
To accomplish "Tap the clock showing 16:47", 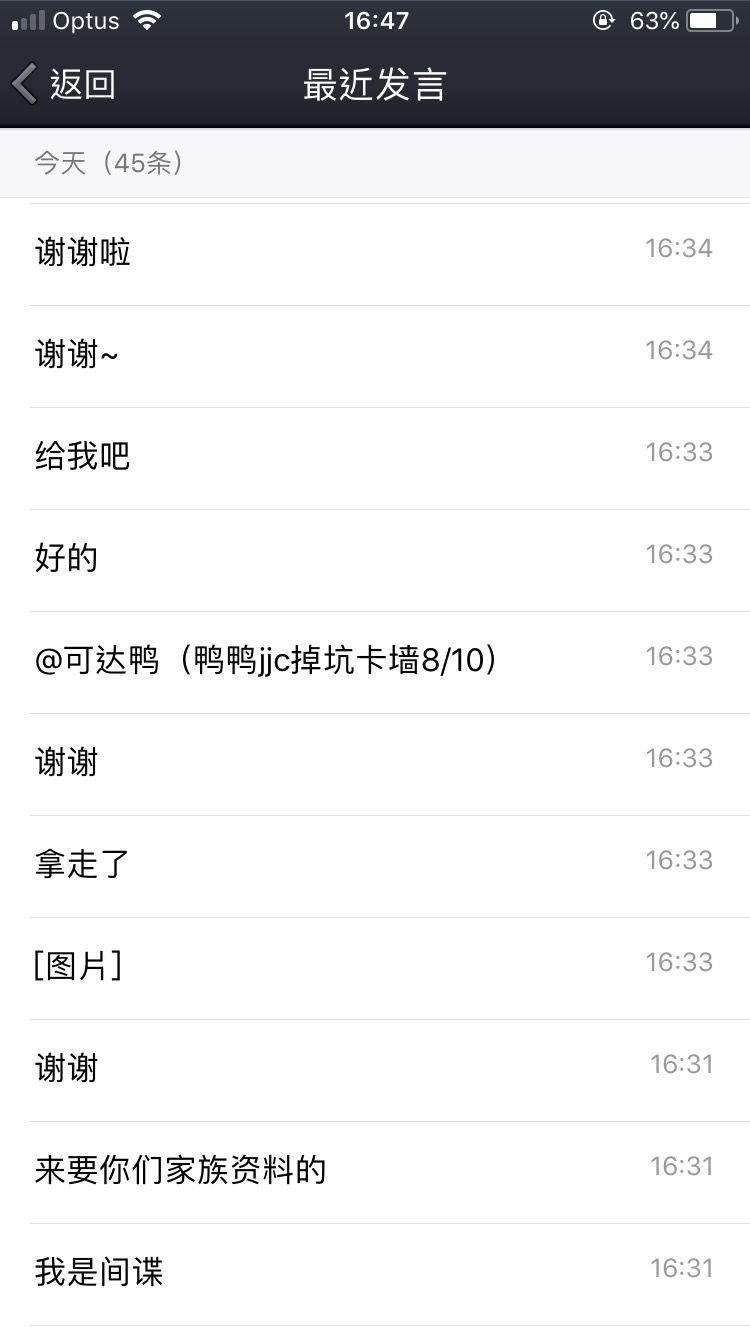I will tap(375, 19).
